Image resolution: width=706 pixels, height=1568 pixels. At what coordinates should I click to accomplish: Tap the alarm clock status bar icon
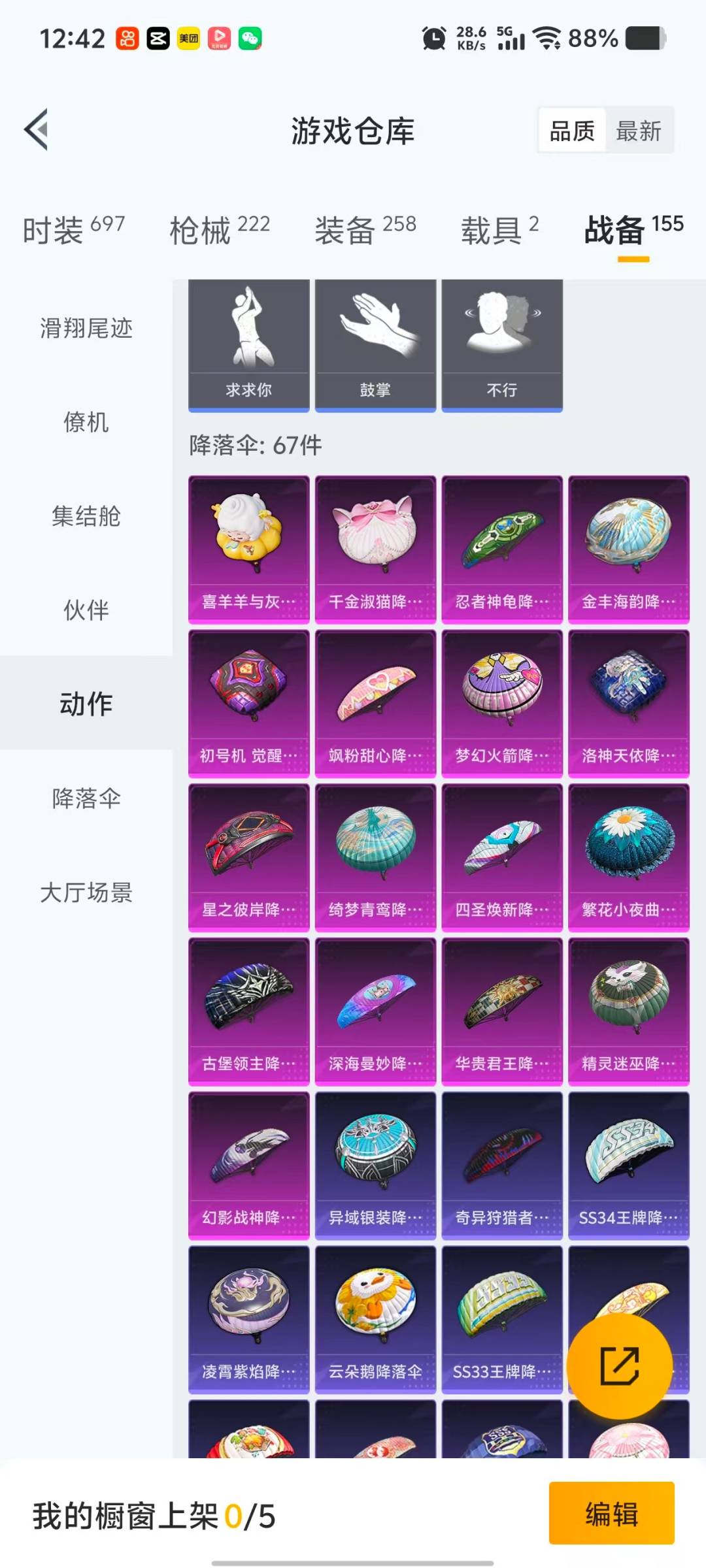pos(433,39)
